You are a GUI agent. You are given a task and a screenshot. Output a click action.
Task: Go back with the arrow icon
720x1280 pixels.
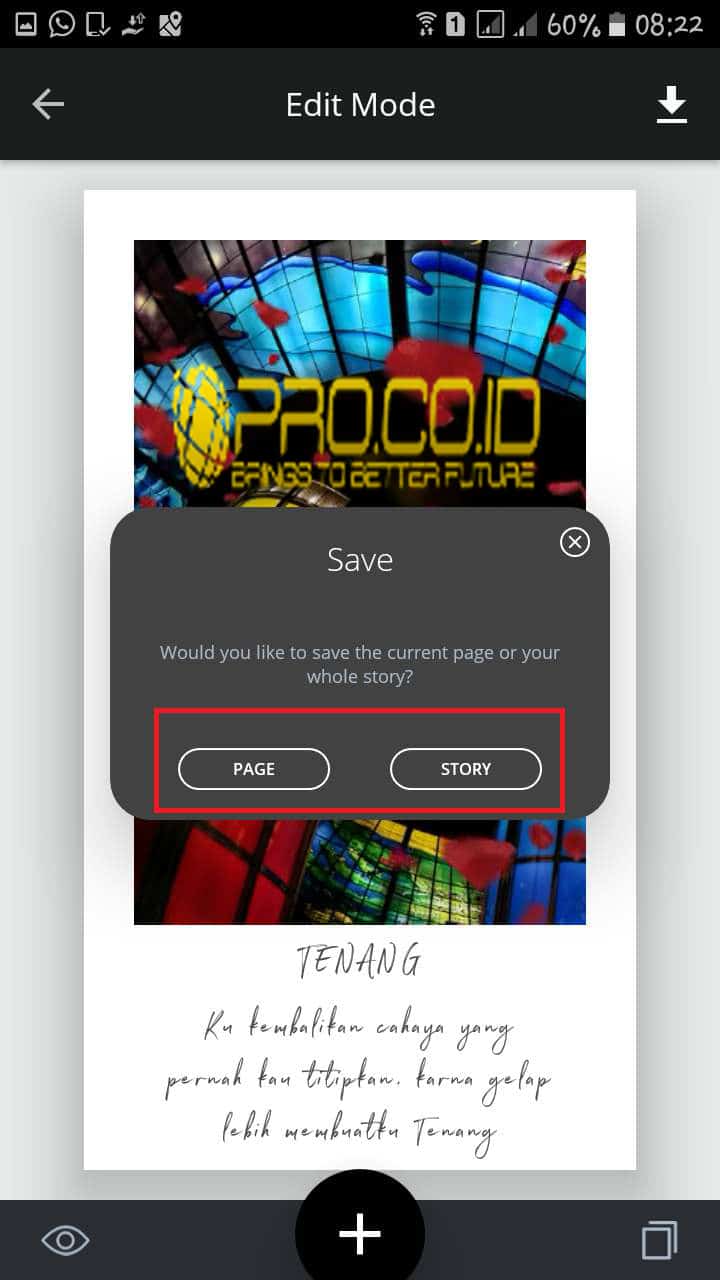(x=48, y=104)
